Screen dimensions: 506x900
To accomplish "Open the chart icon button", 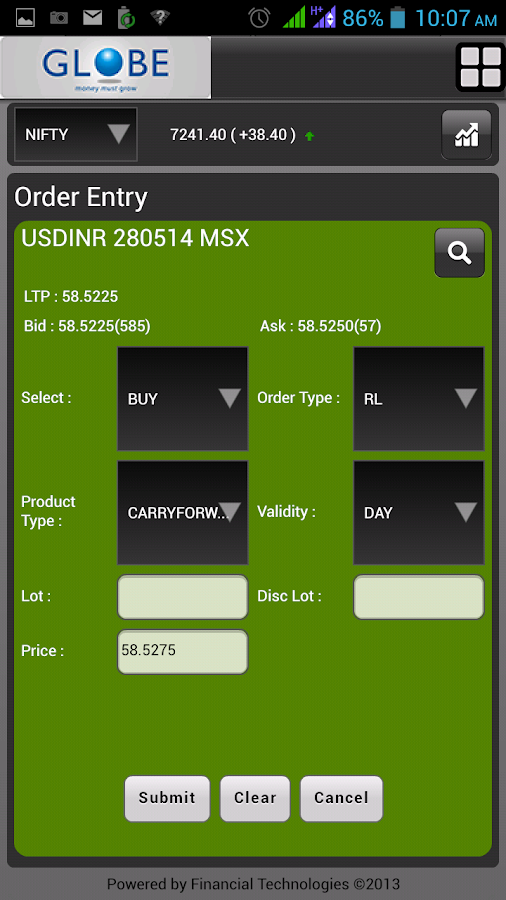I will tap(466, 135).
